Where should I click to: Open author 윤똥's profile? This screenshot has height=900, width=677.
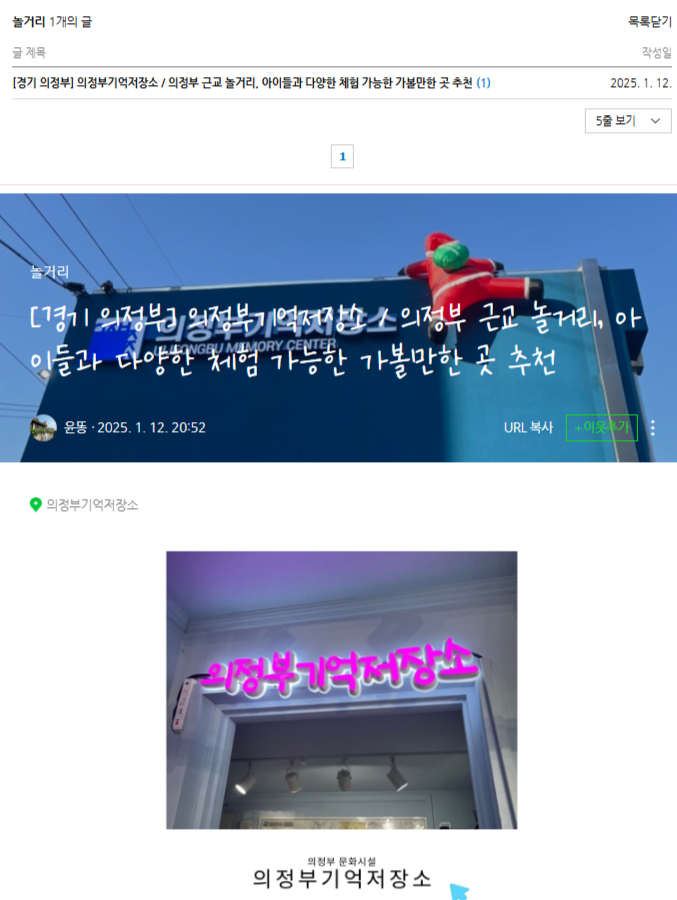tap(75, 427)
